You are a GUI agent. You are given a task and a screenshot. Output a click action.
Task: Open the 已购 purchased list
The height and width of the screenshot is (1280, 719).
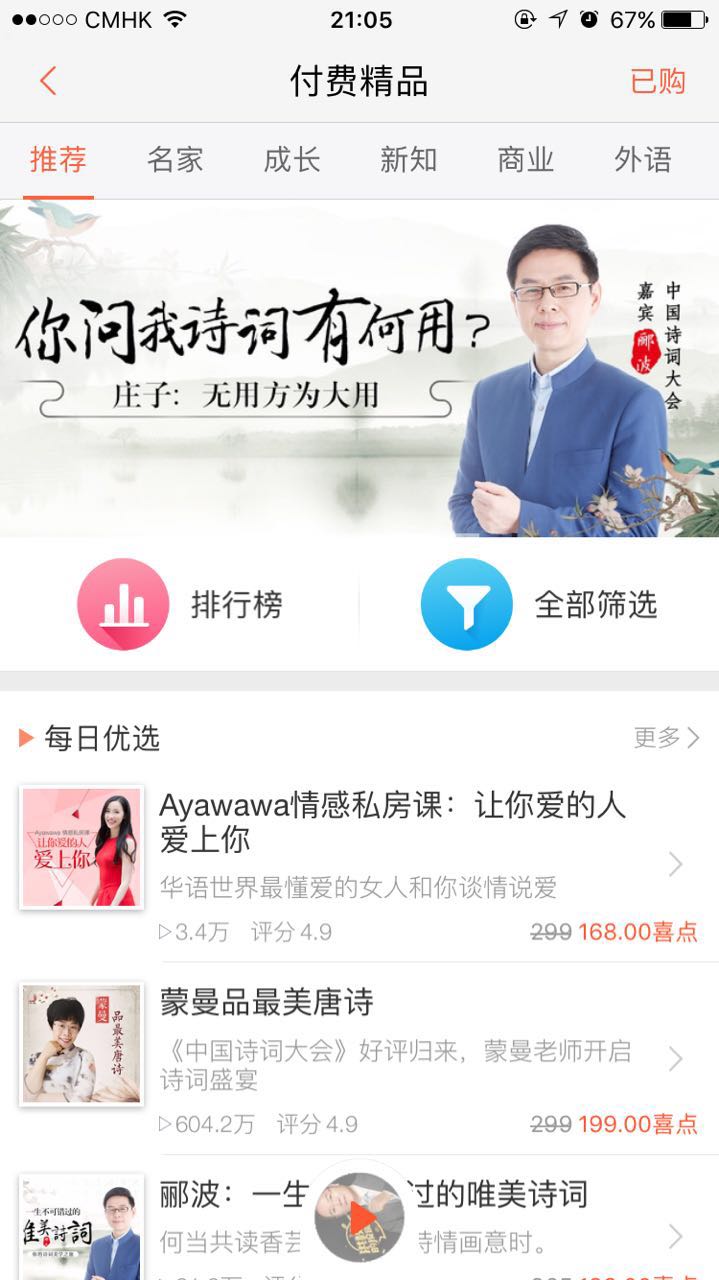(x=658, y=81)
